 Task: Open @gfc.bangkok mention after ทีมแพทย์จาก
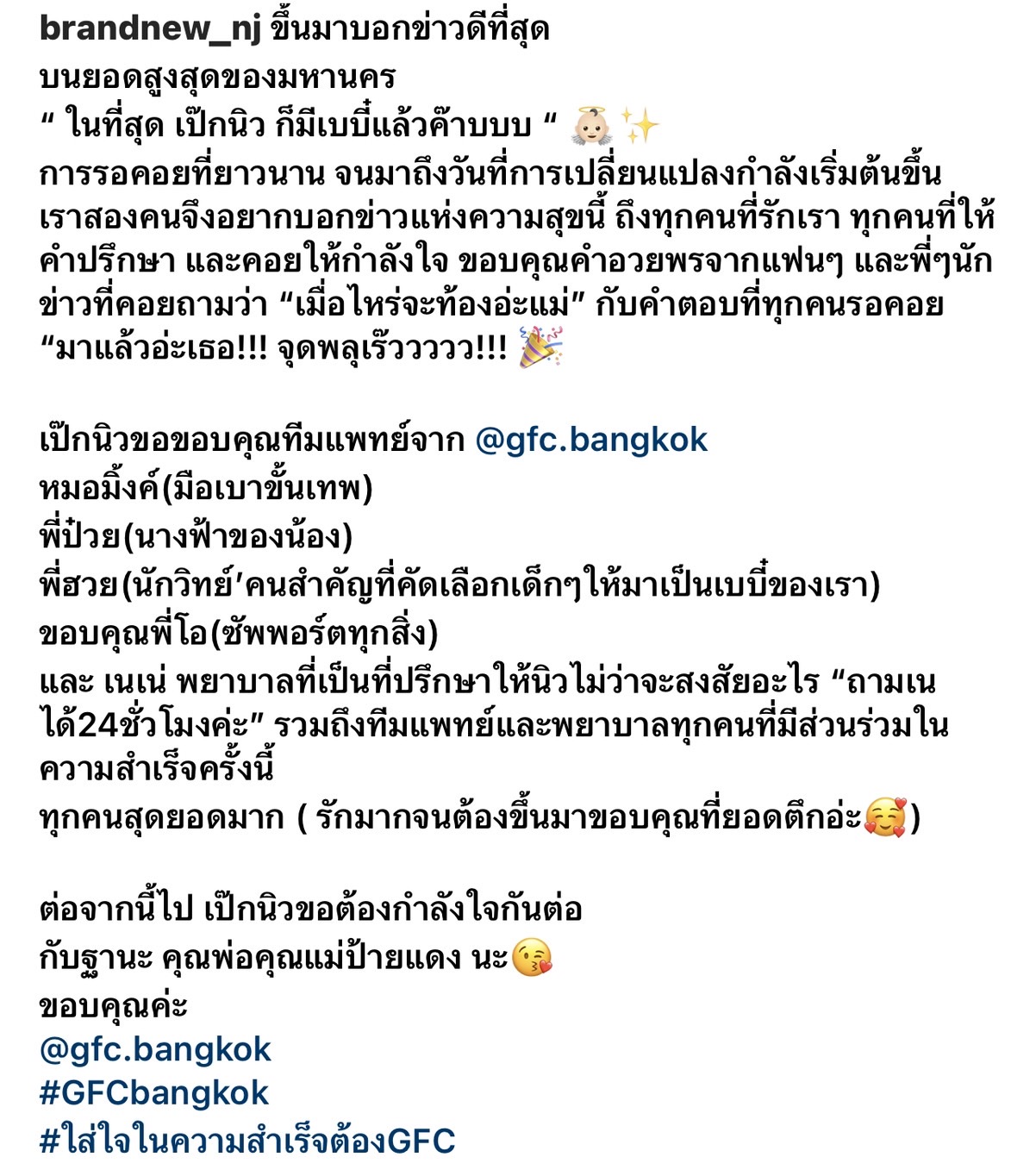pyautogui.click(x=591, y=440)
